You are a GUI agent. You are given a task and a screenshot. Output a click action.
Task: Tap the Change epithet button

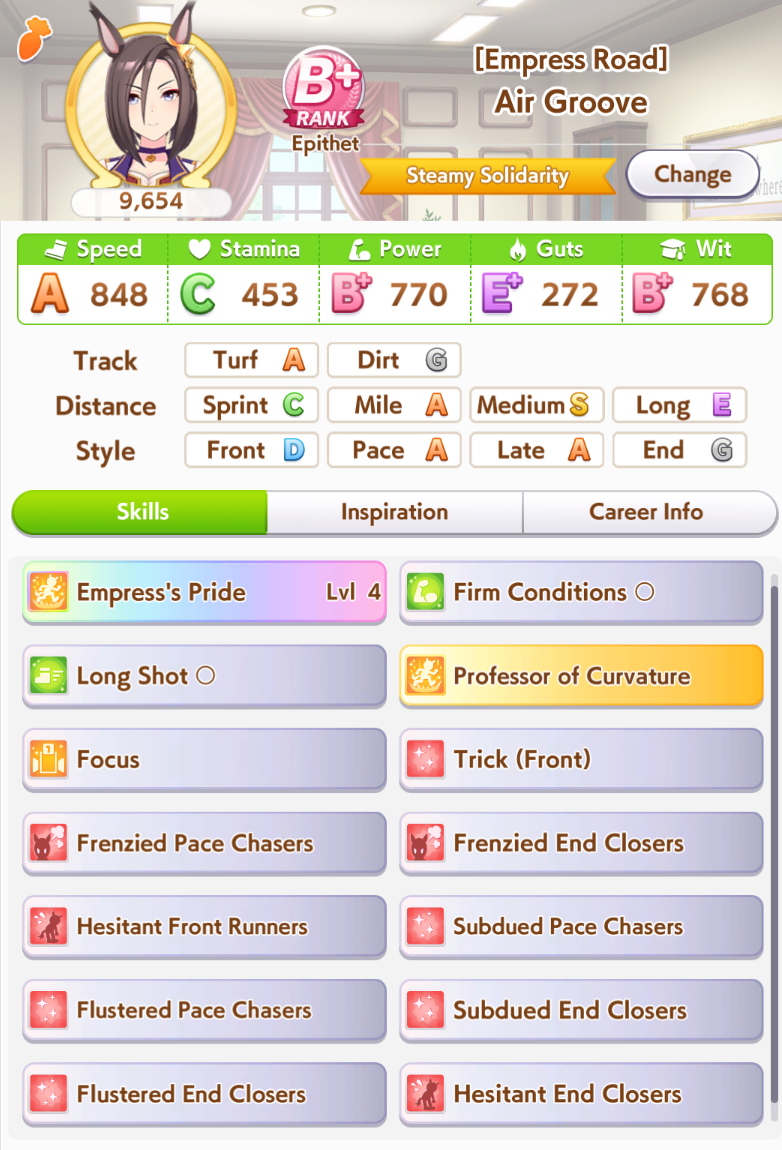(x=692, y=175)
